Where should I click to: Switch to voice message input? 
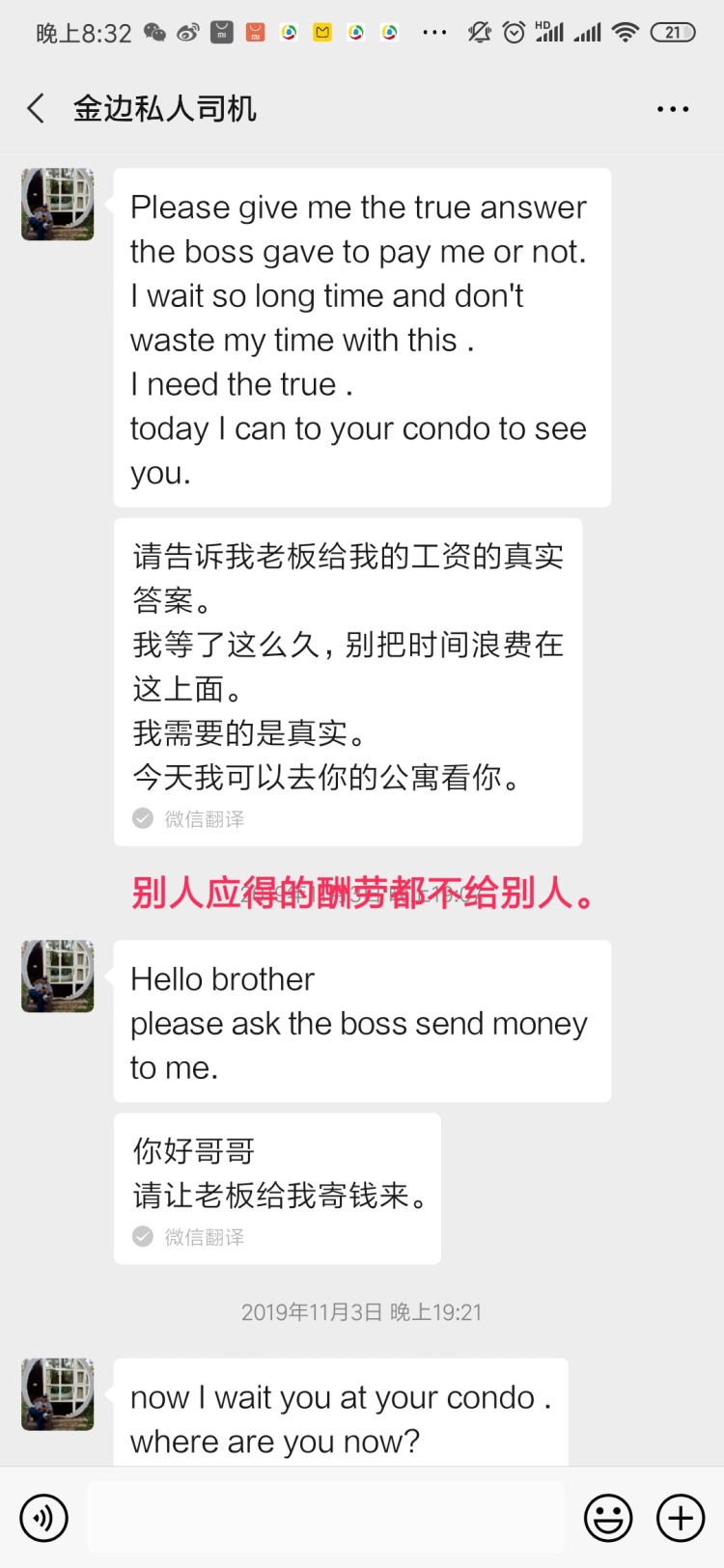coord(44,1518)
